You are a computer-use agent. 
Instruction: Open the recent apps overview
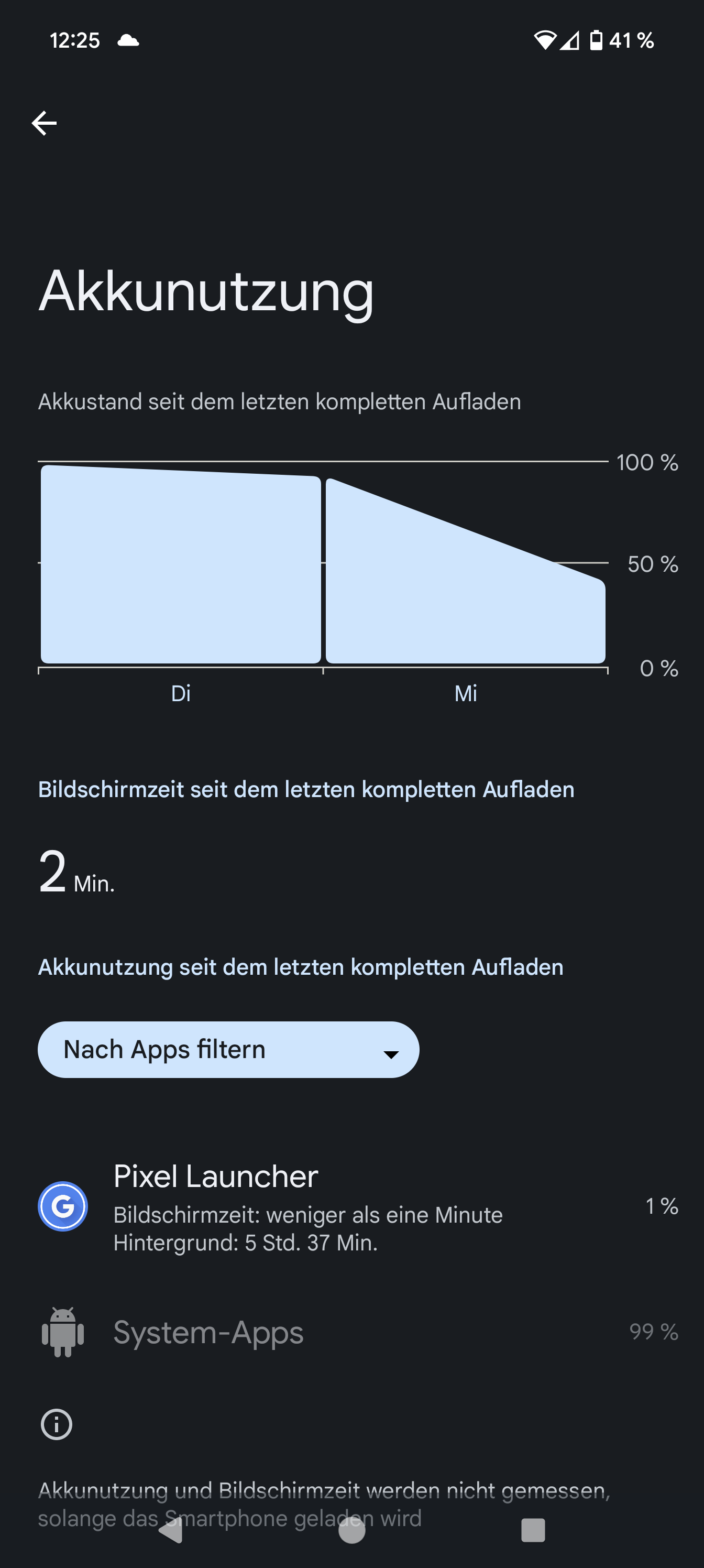[533, 1530]
